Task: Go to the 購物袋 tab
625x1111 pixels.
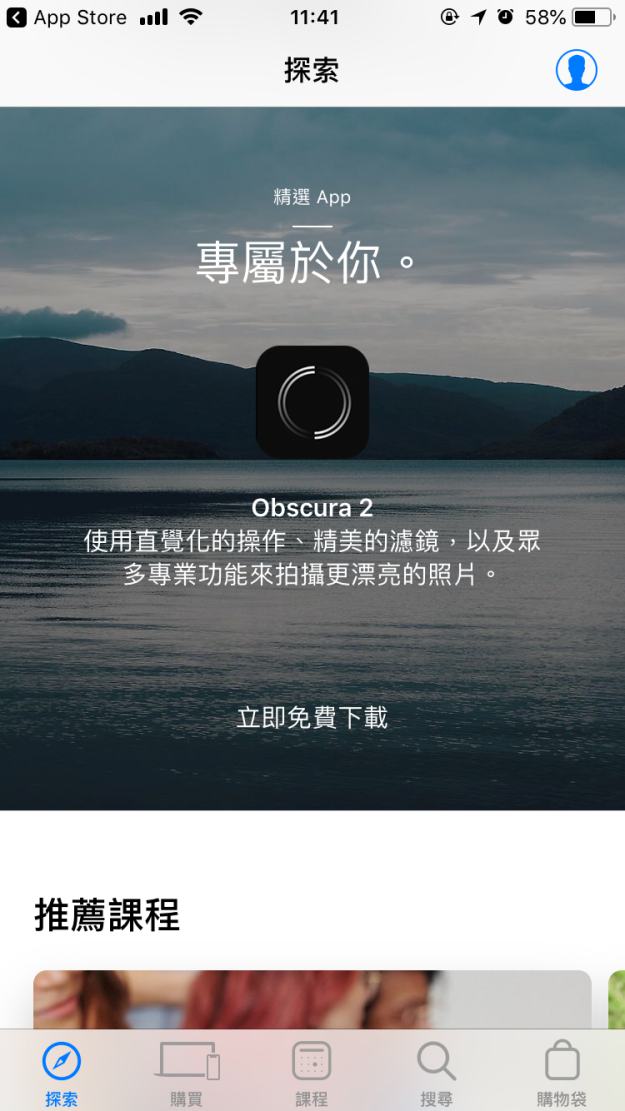Action: coord(561,1073)
